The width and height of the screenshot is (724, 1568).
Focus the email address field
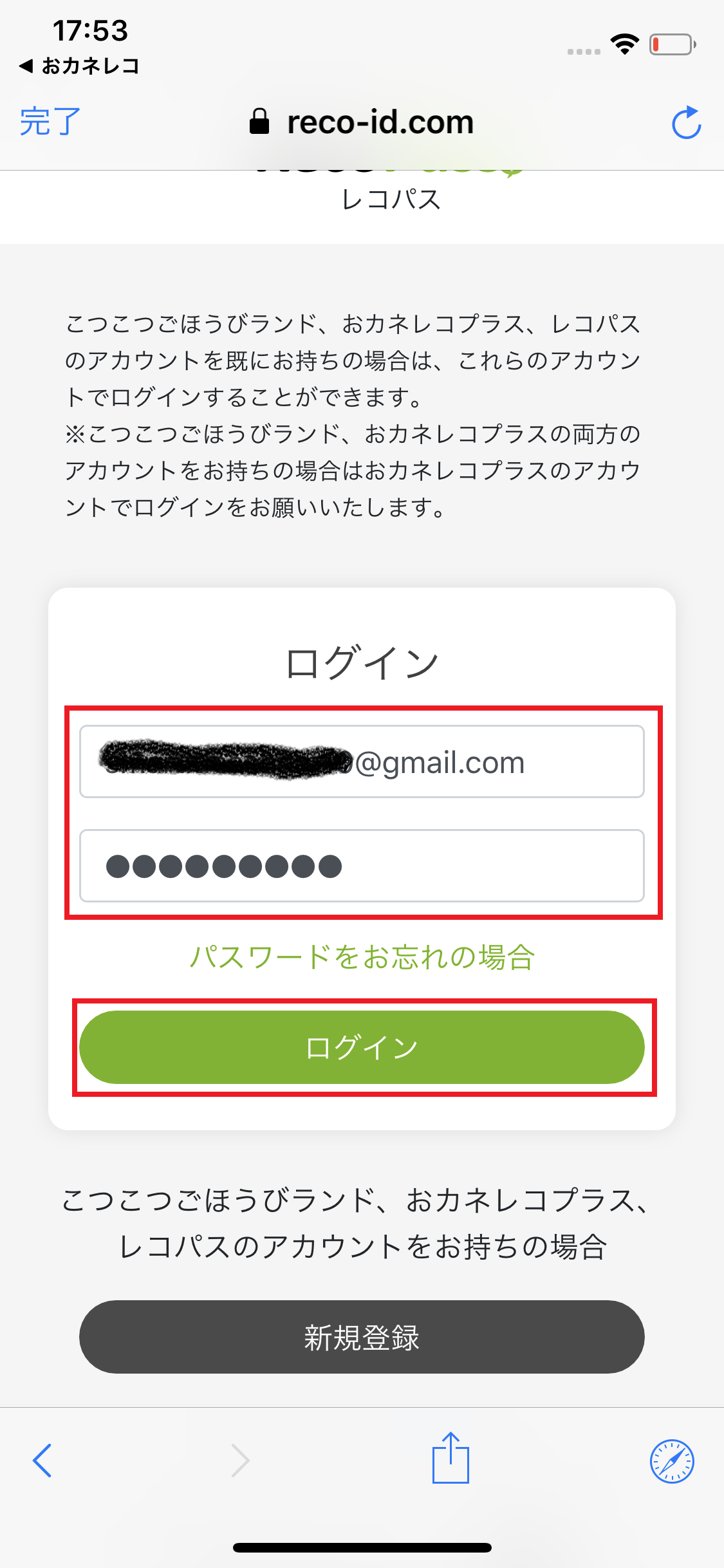362,762
